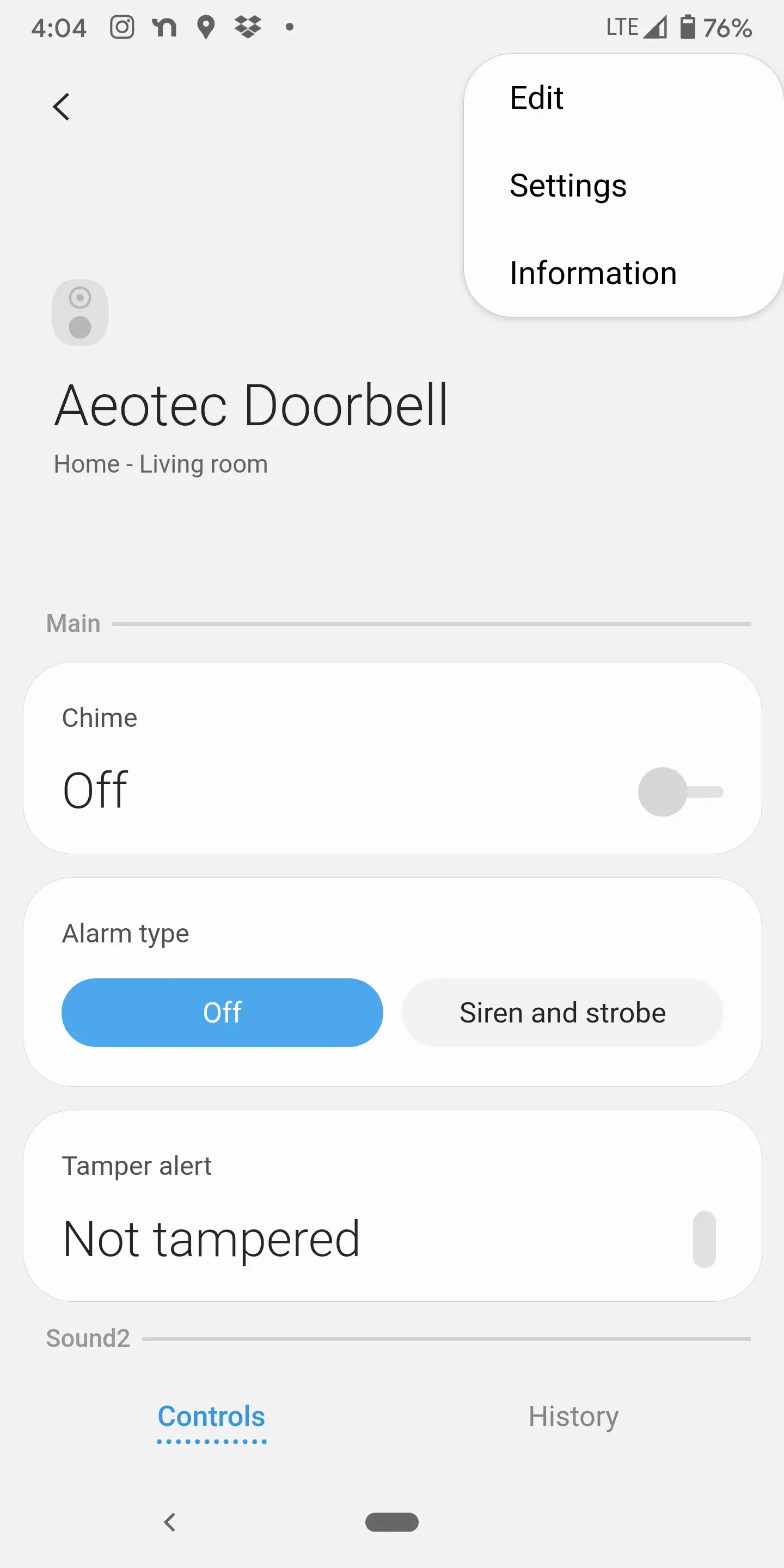Set alarm type to Siren and strobe
This screenshot has width=784, height=1568.
point(562,1013)
